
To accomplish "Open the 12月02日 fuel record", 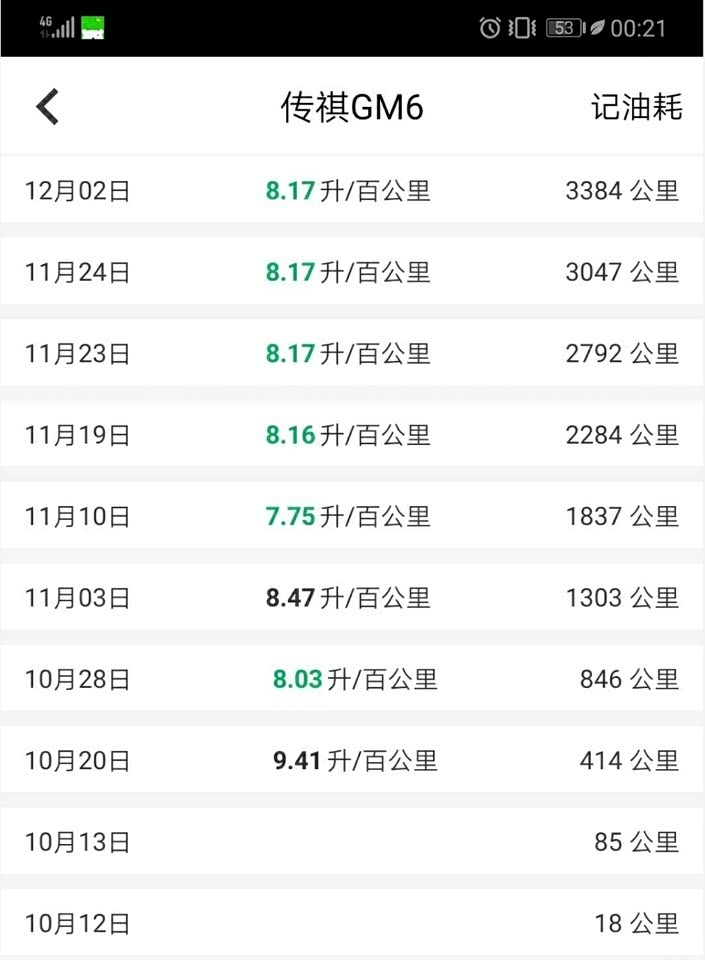I will [x=352, y=190].
